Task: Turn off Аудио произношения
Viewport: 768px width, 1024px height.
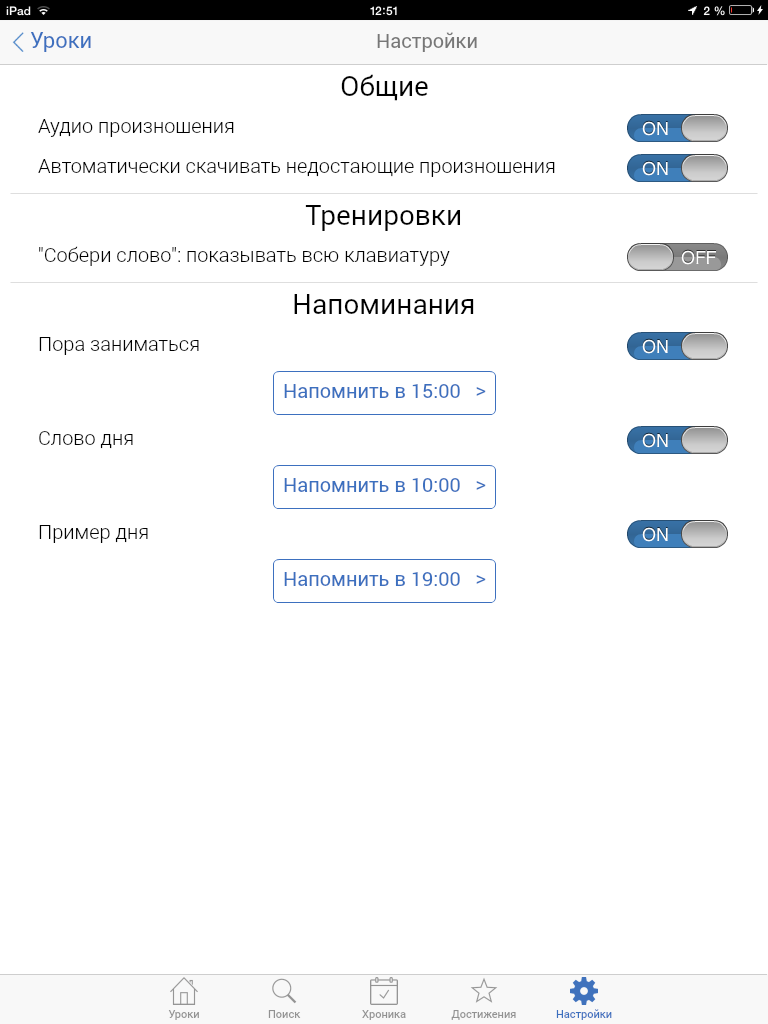Action: click(x=677, y=128)
